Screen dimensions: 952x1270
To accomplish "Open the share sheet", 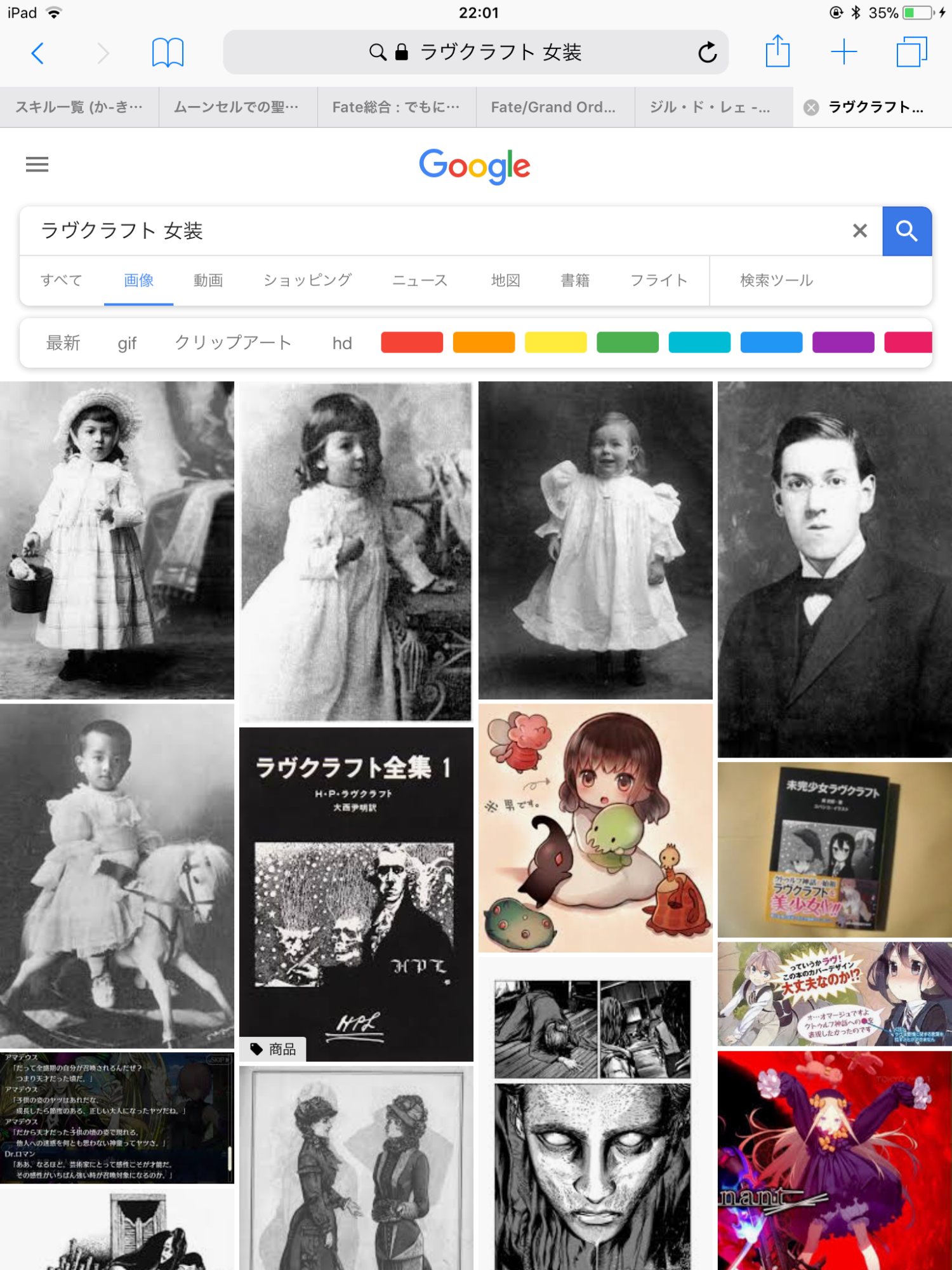I will (777, 51).
